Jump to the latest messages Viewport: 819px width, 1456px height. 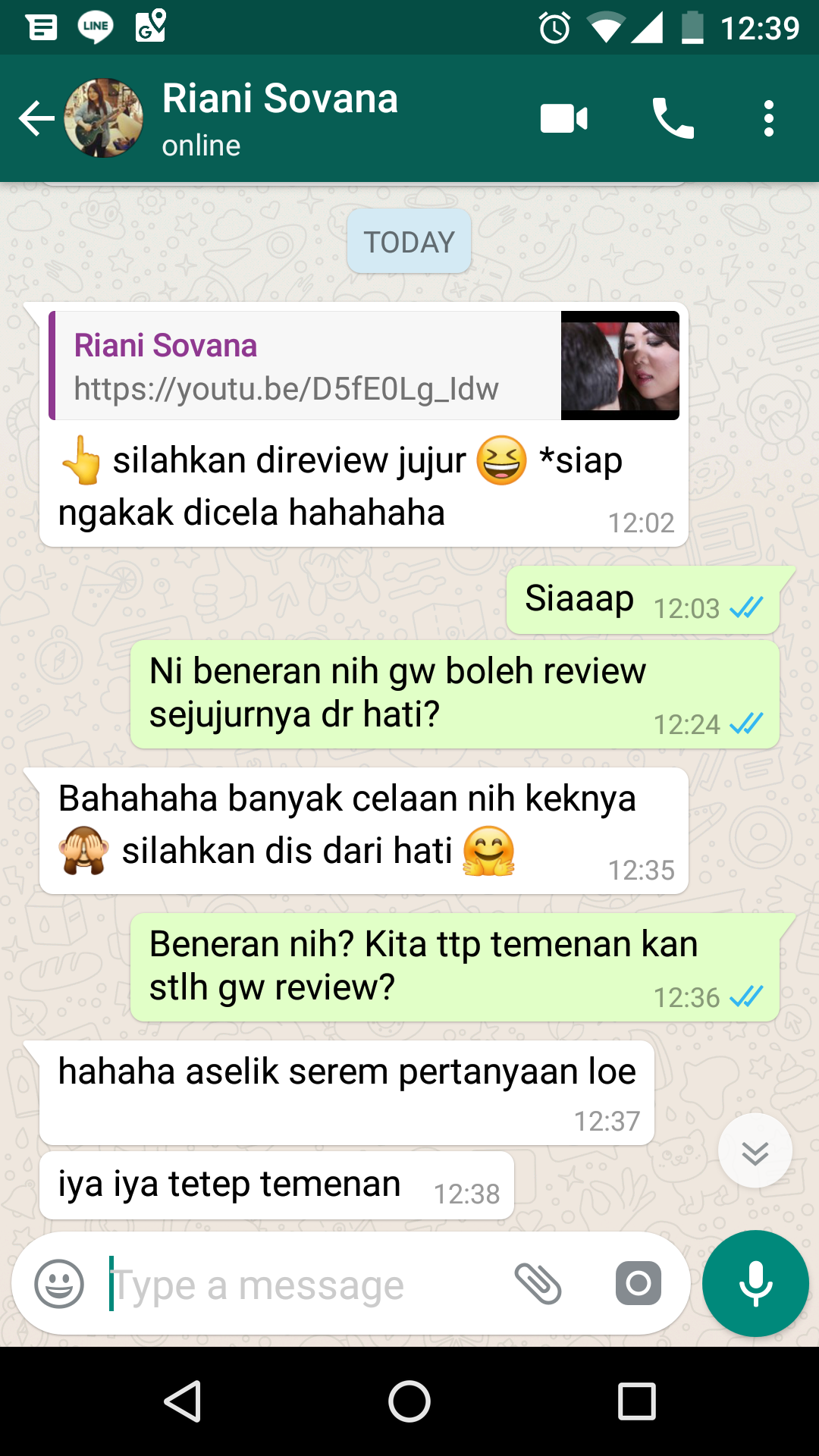[x=755, y=1151]
